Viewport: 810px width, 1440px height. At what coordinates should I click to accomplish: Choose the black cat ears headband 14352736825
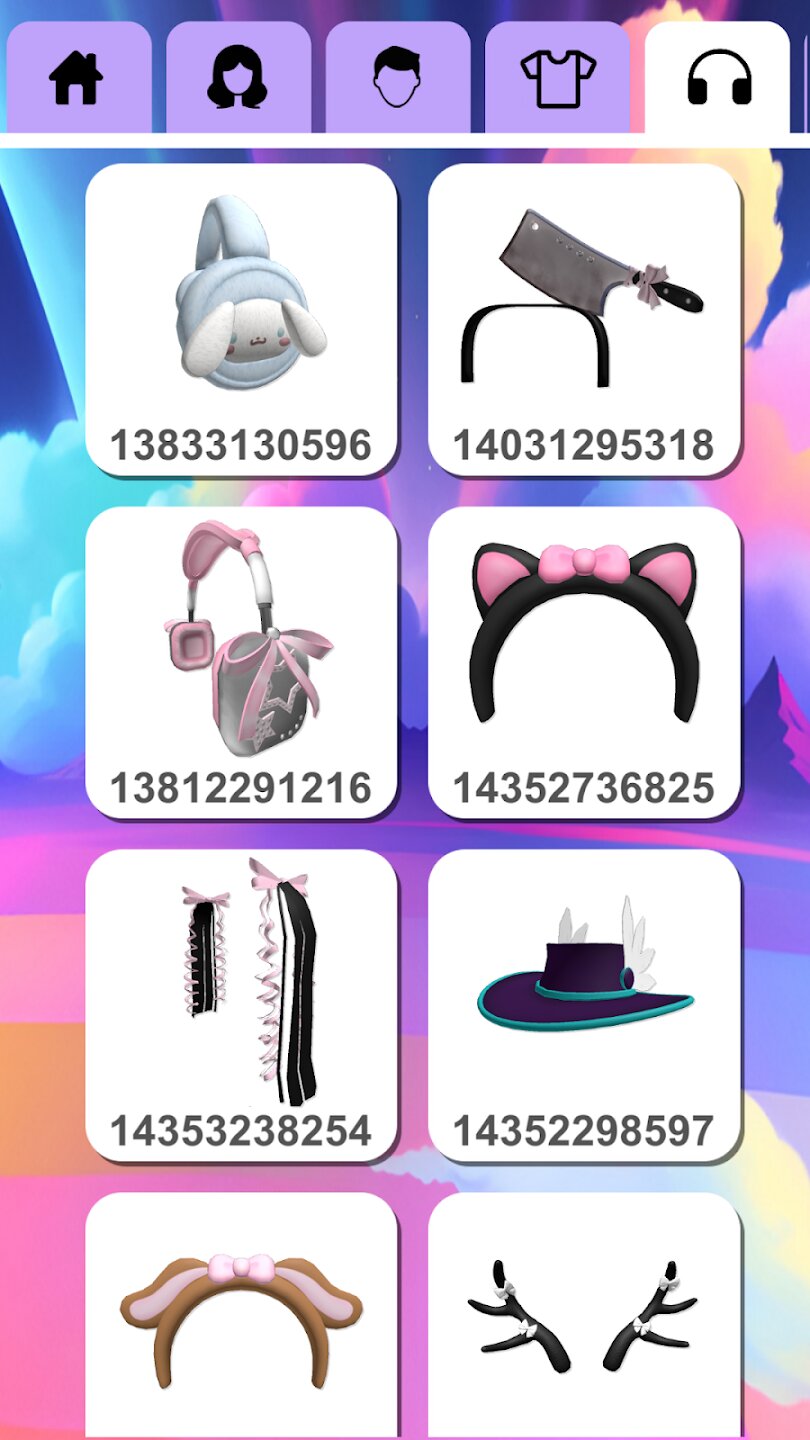tap(584, 661)
